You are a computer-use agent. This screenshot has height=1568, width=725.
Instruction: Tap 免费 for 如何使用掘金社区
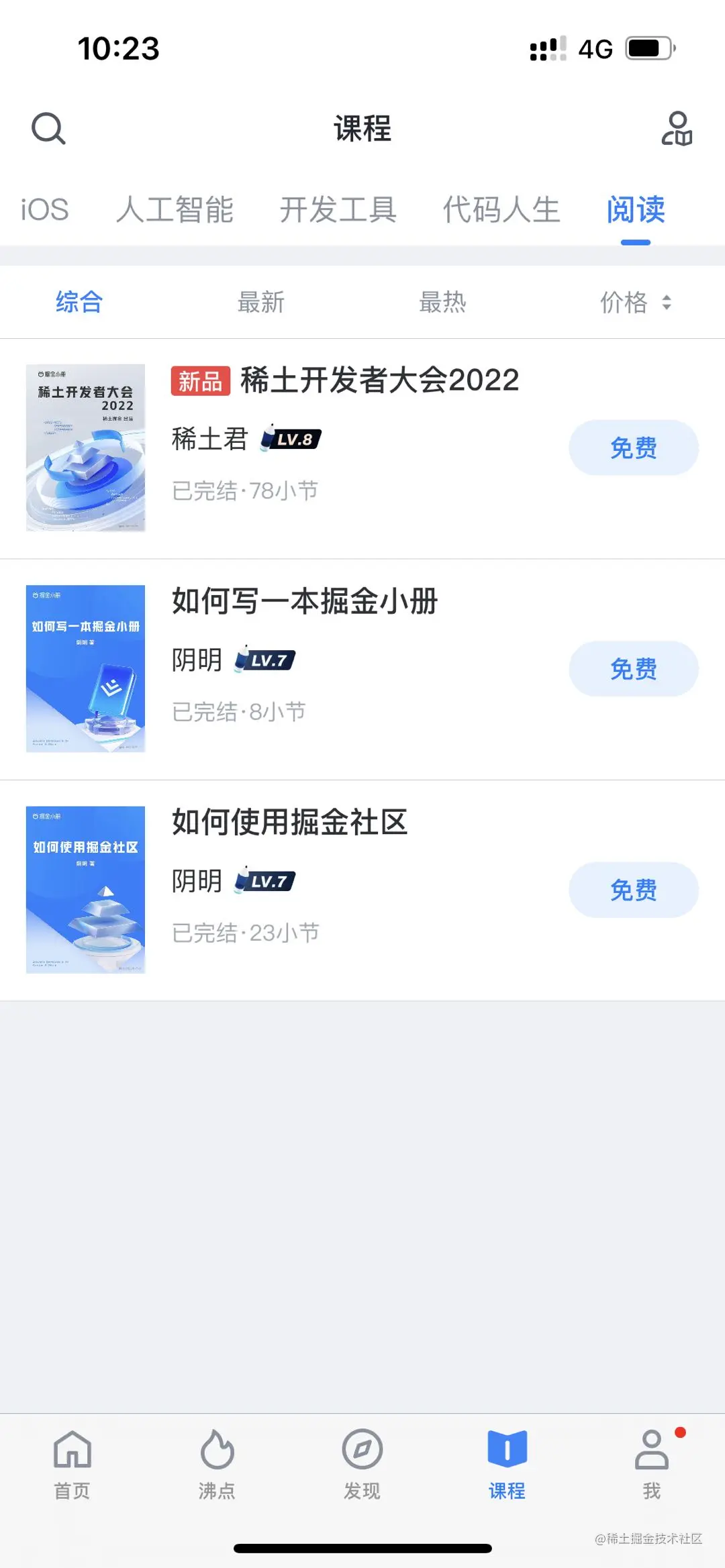(x=633, y=890)
